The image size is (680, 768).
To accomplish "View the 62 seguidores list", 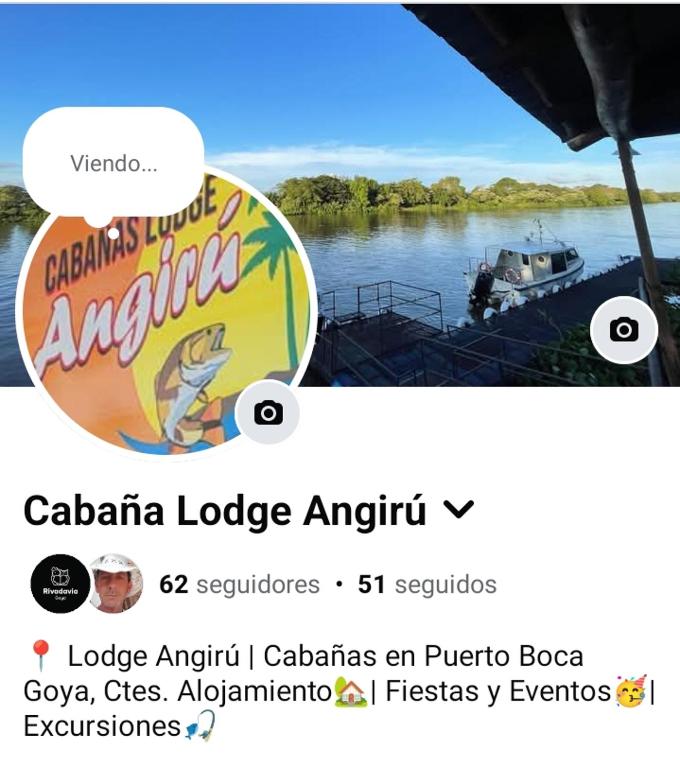I will [x=240, y=584].
